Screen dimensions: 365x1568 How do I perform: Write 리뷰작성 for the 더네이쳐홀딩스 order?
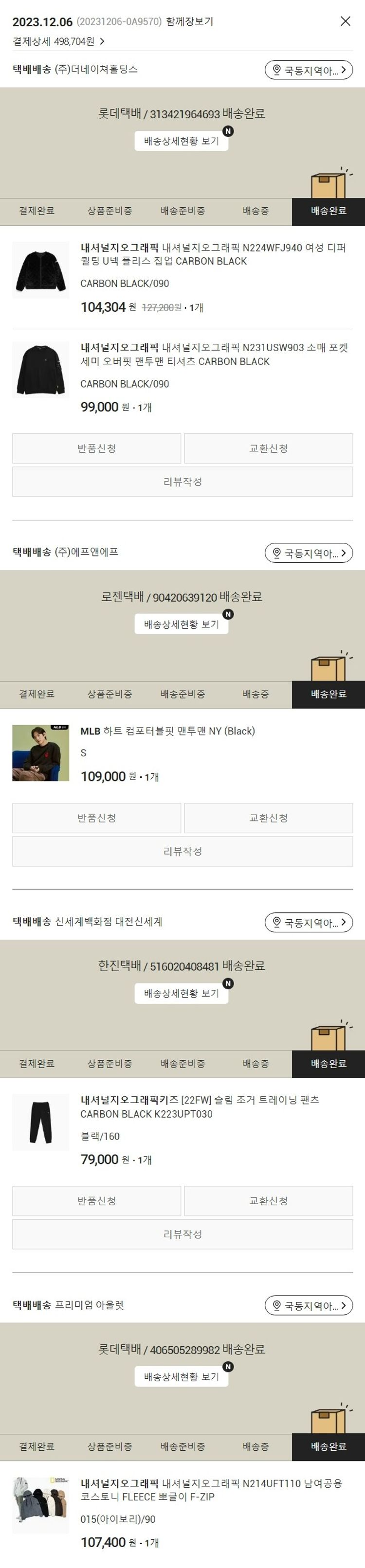[x=182, y=481]
